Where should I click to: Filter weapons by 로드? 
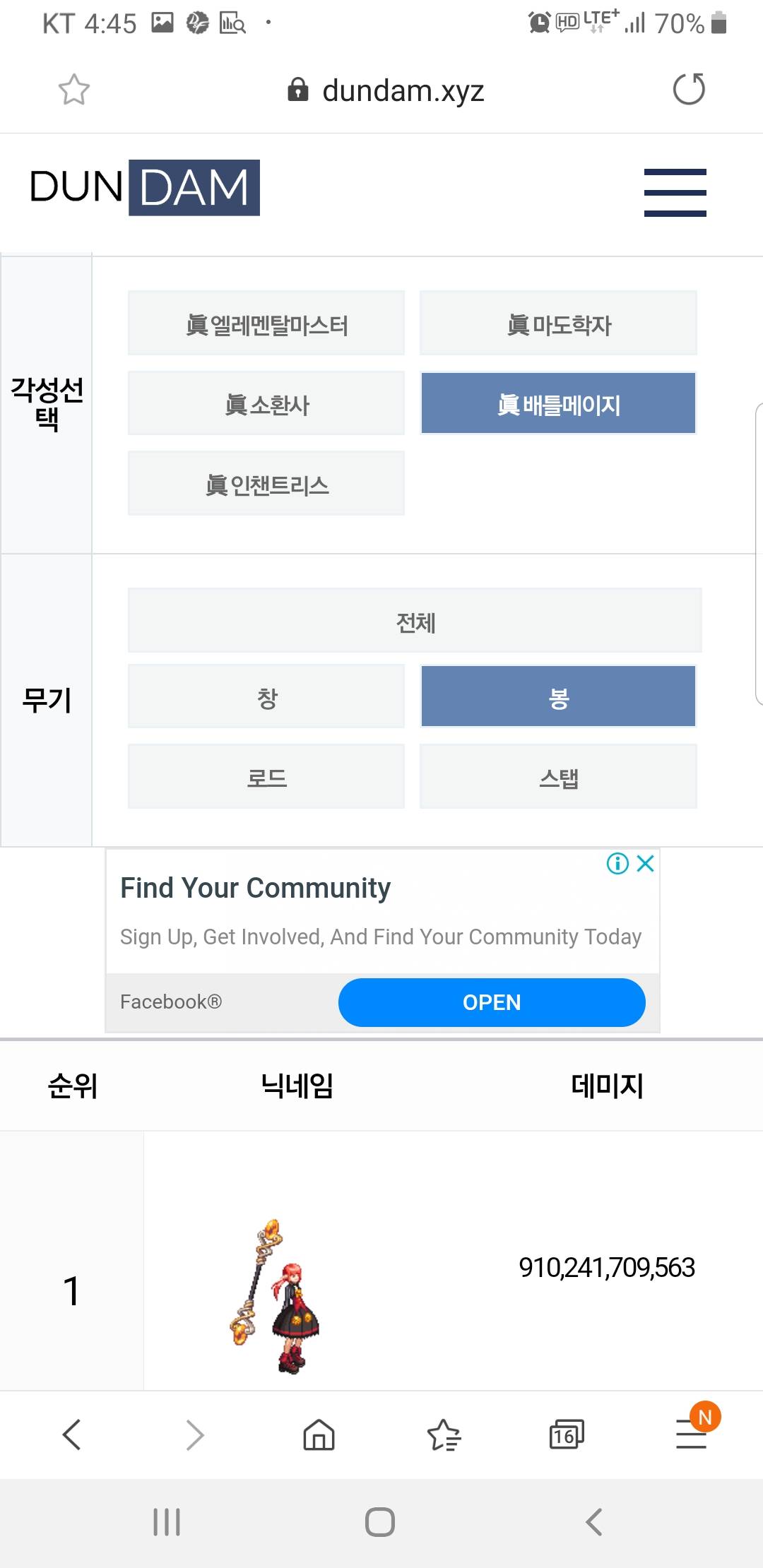coord(266,776)
